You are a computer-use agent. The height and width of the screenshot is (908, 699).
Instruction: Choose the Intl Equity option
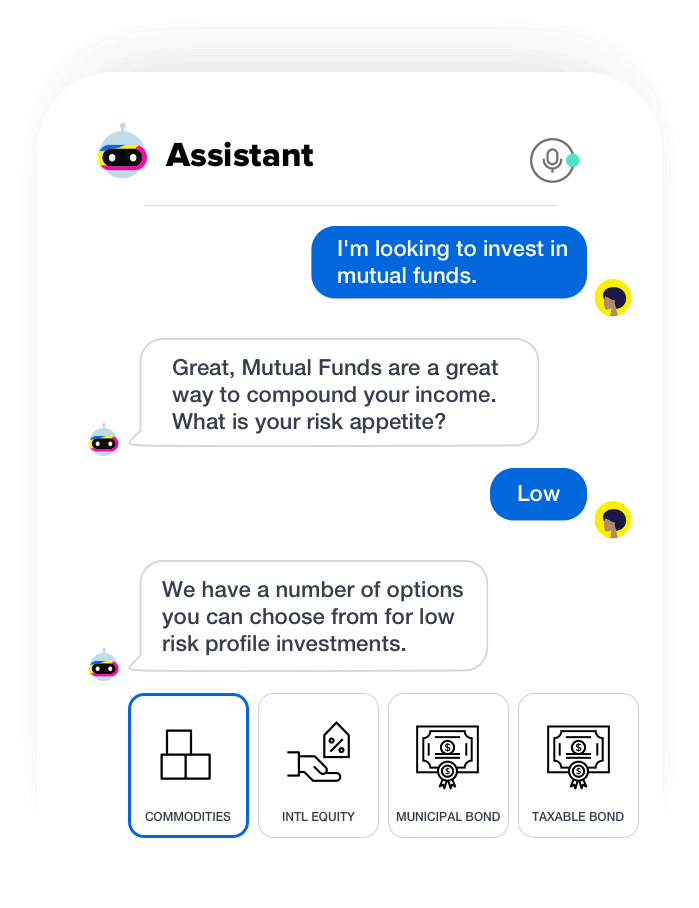point(318,765)
